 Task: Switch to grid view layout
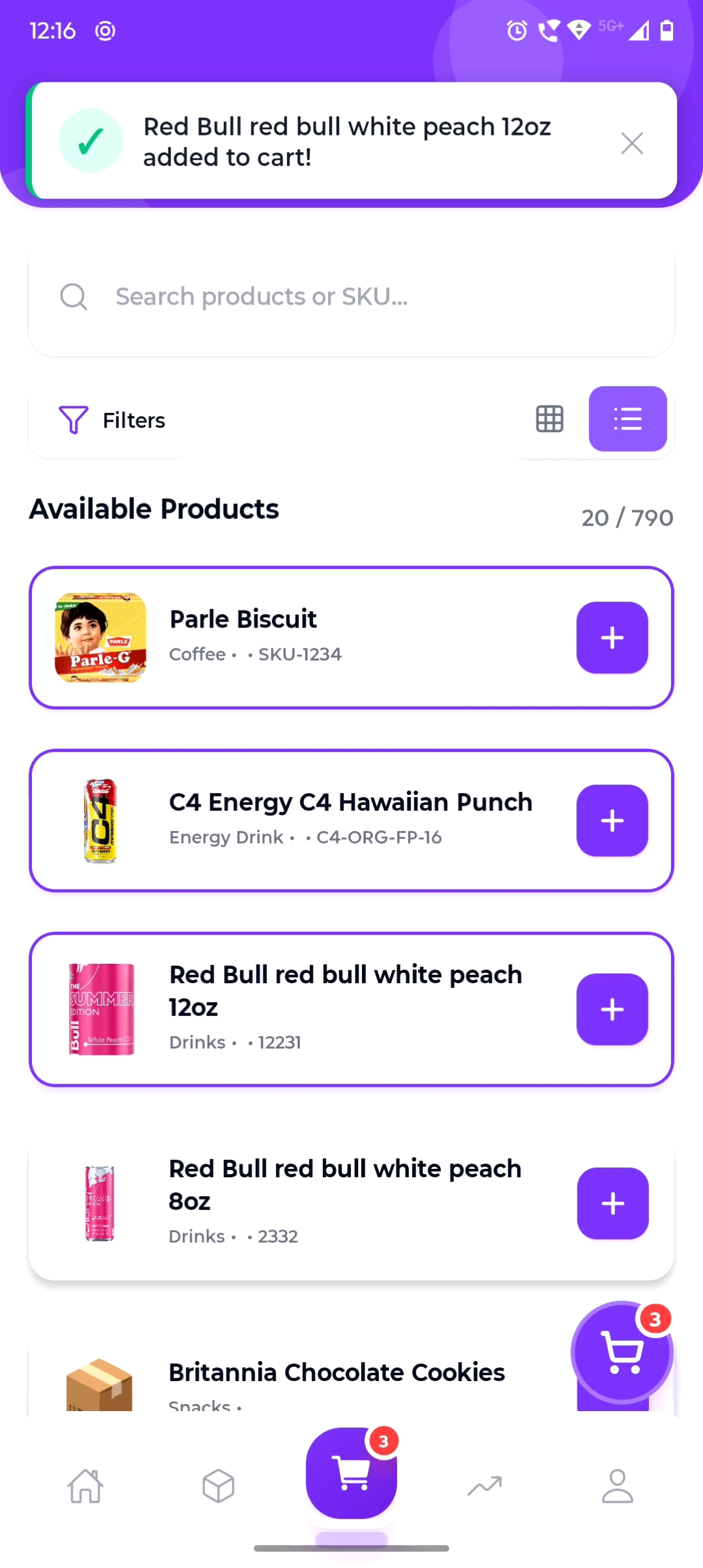tap(549, 419)
